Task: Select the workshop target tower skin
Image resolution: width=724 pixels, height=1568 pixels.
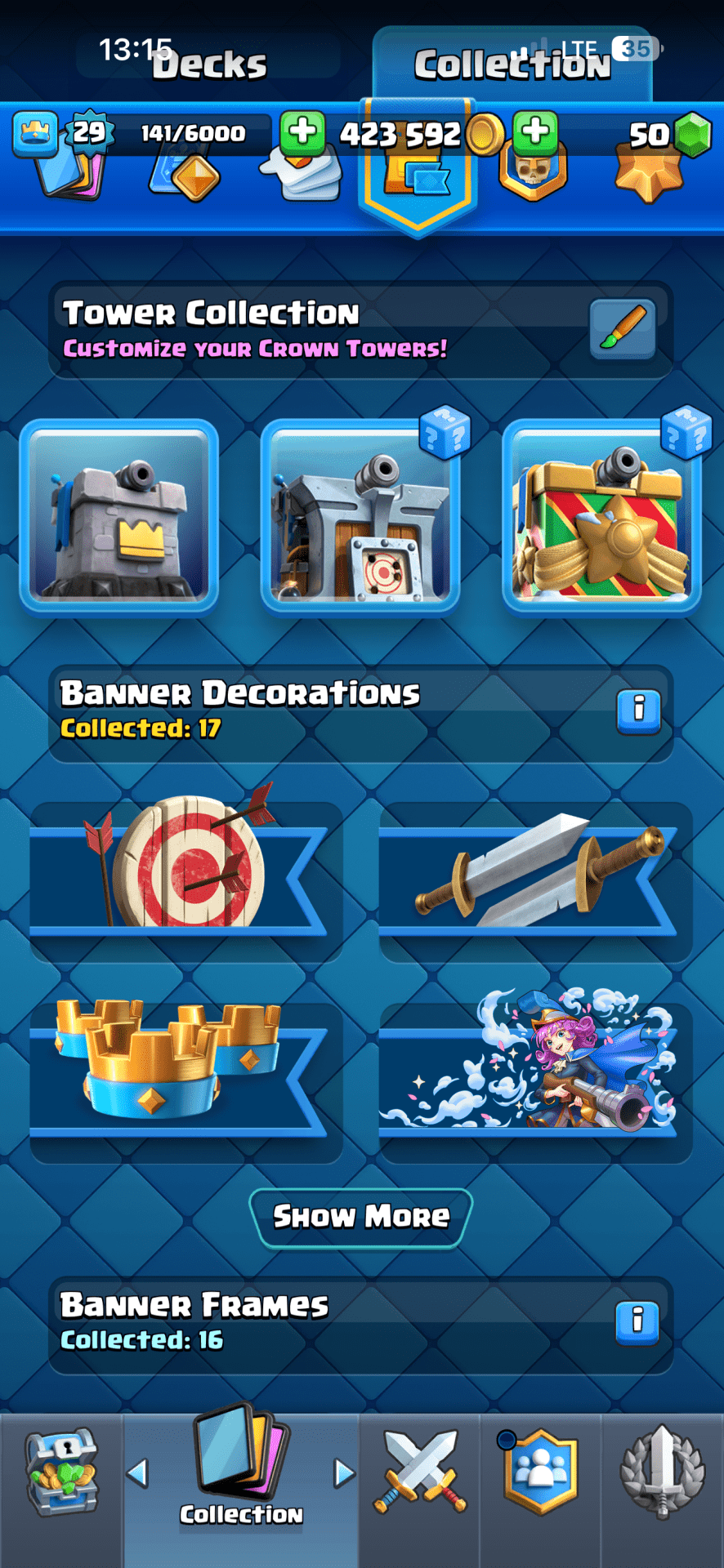Action: (360, 516)
